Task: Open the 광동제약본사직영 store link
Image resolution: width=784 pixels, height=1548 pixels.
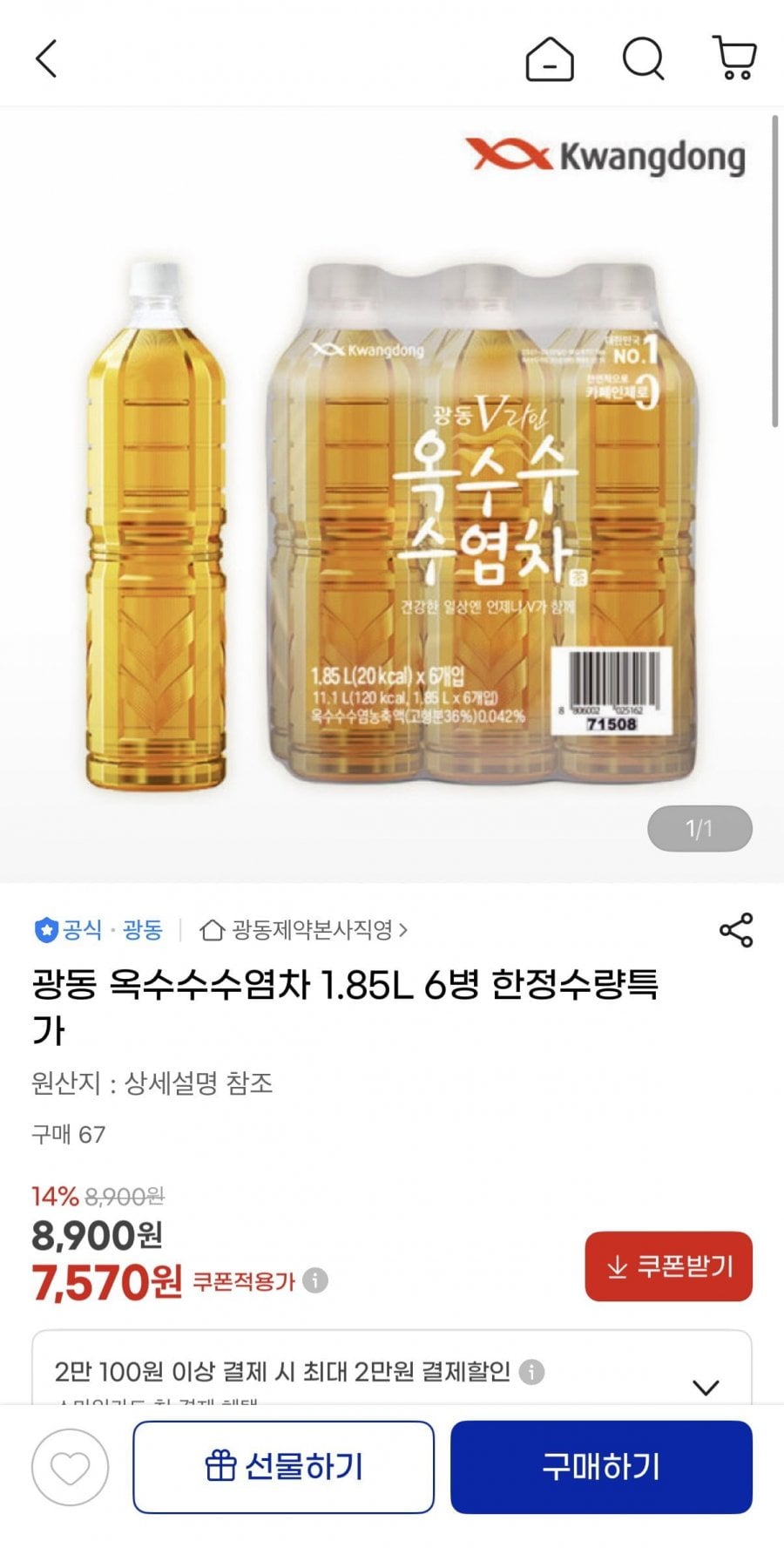Action: 304,930
